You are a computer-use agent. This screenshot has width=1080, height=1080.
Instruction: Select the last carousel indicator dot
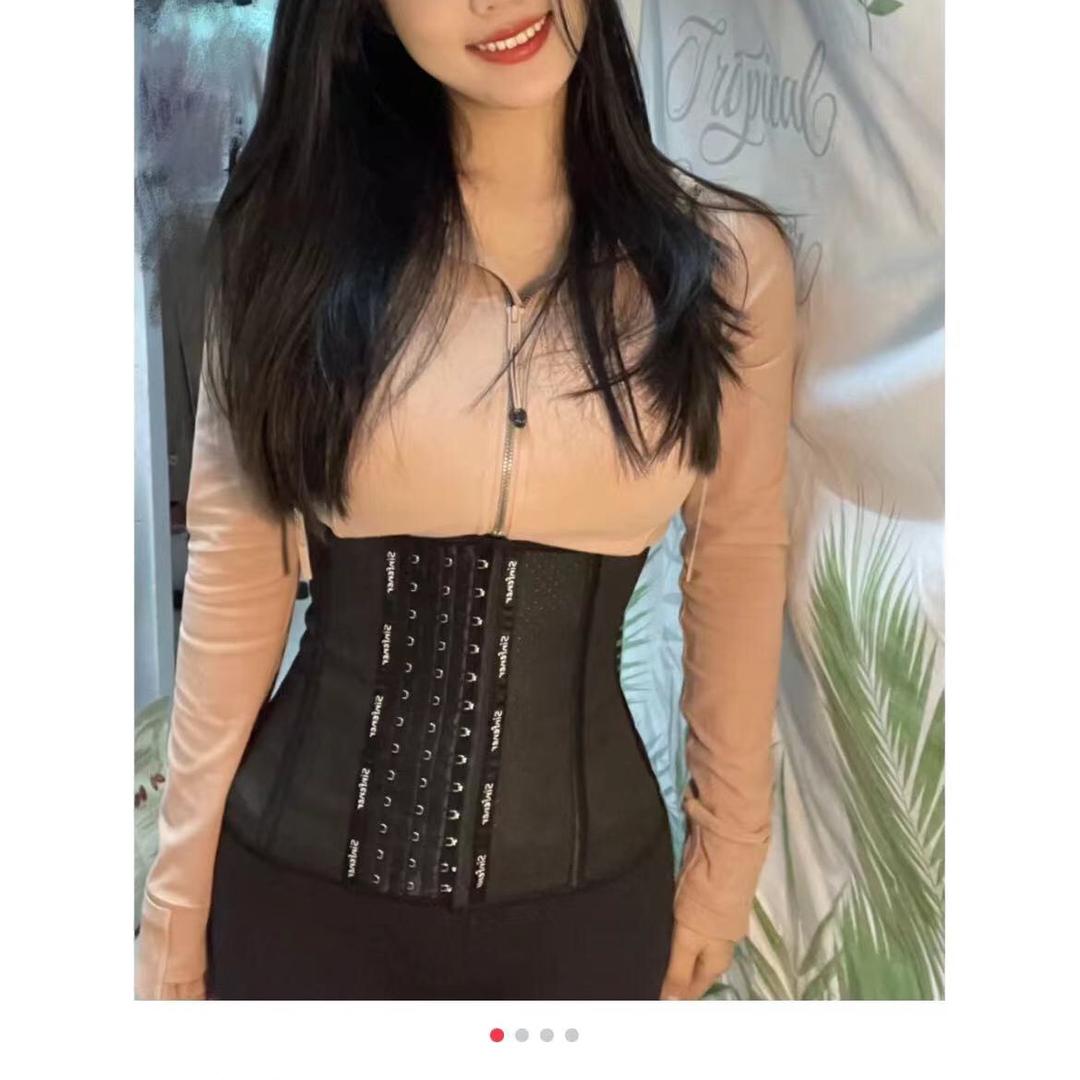click(572, 1035)
